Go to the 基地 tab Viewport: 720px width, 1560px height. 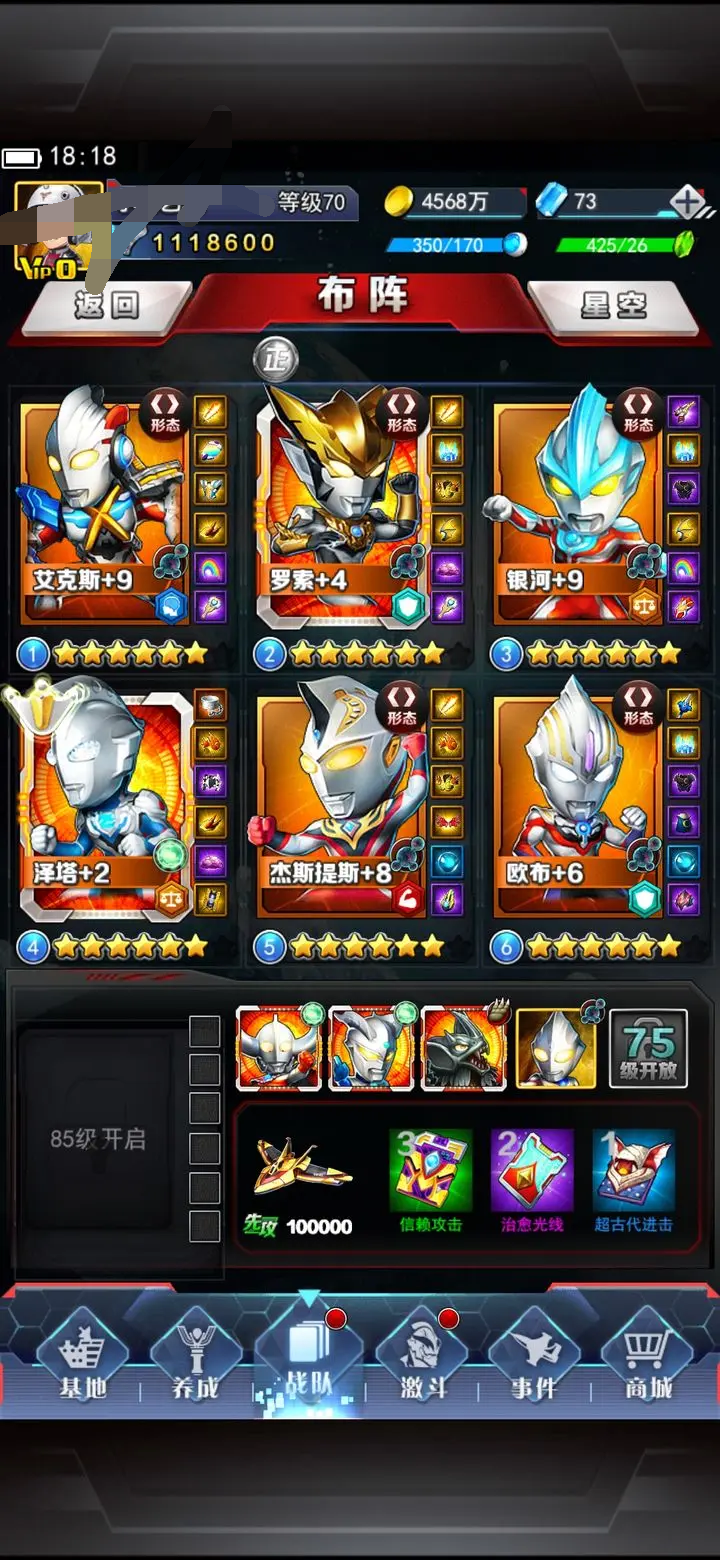(x=83, y=1358)
